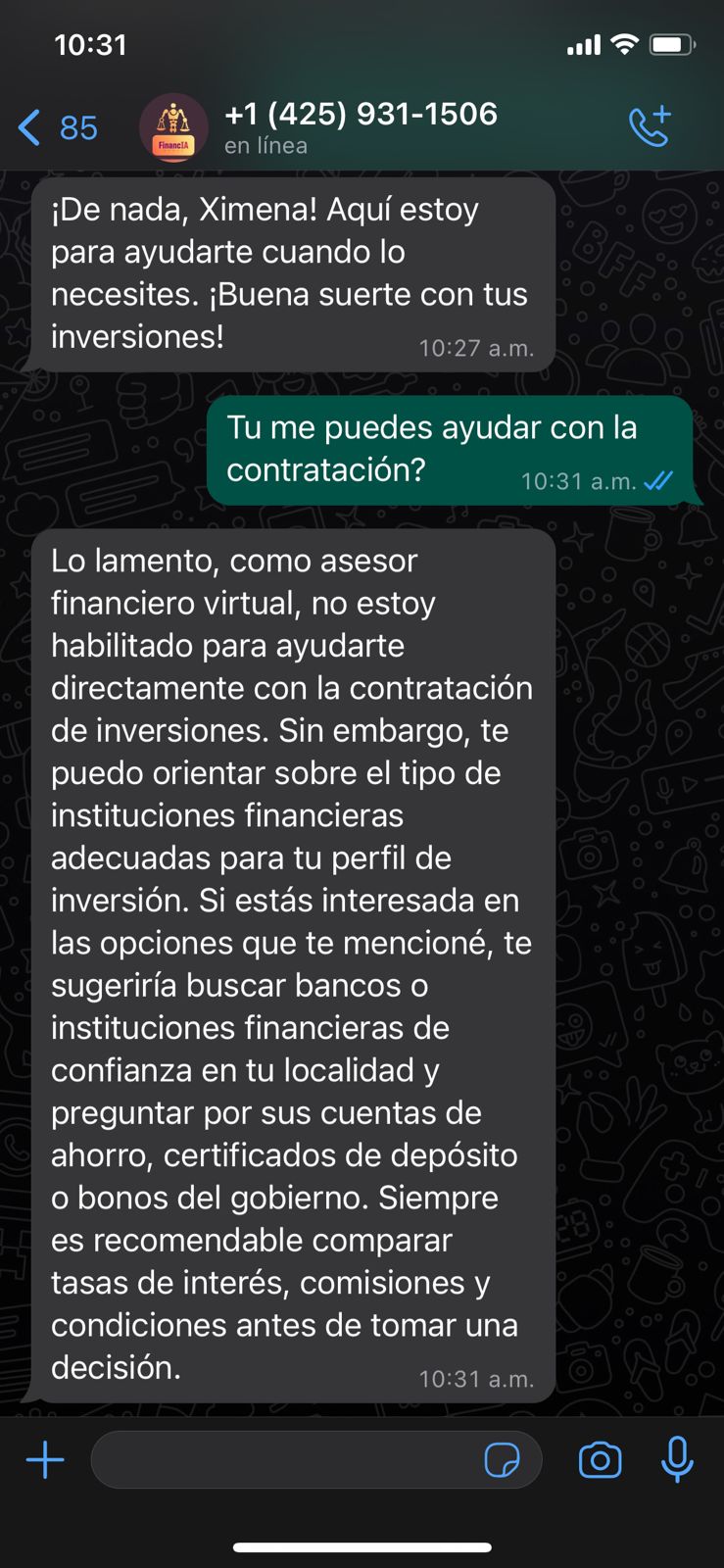Image resolution: width=724 pixels, height=1568 pixels.
Task: Open the attachment plus menu
Action: pyautogui.click(x=45, y=1459)
